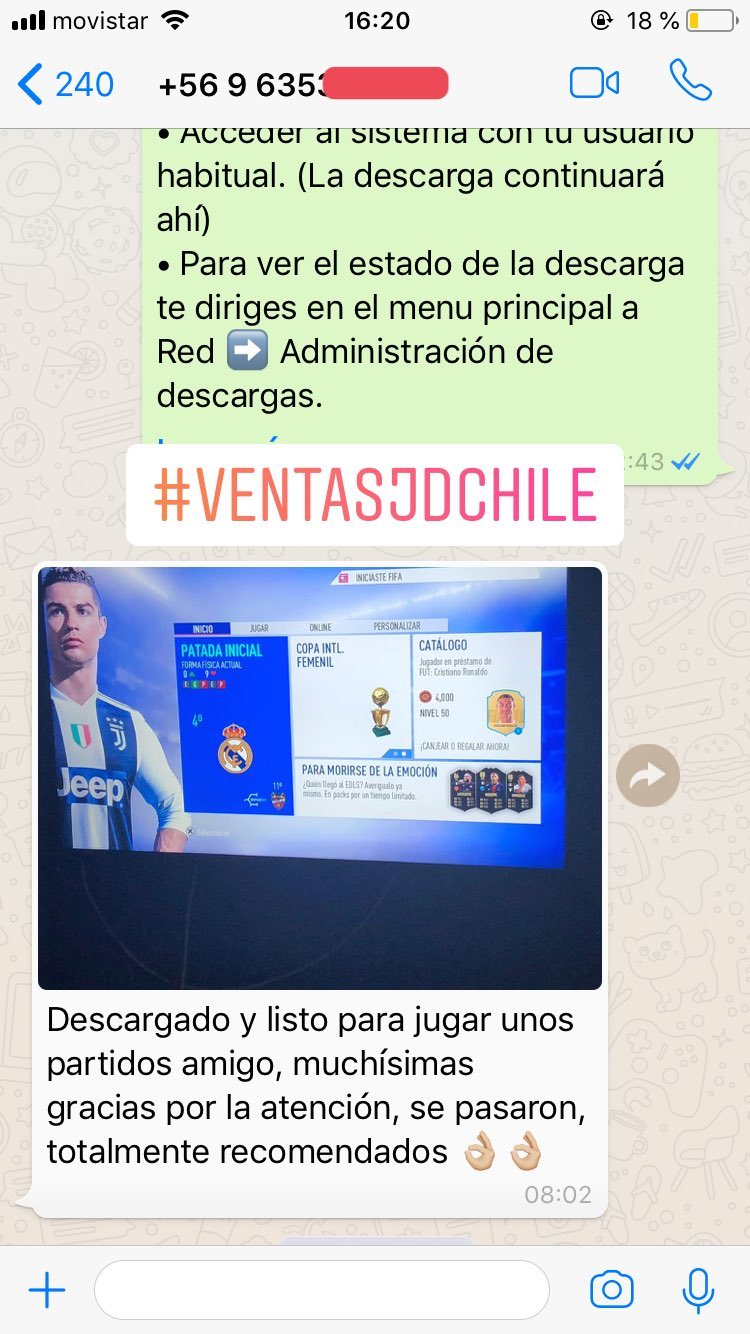Screen dimensions: 750x1334
Task: Focus the message text field
Action: click(x=322, y=1290)
